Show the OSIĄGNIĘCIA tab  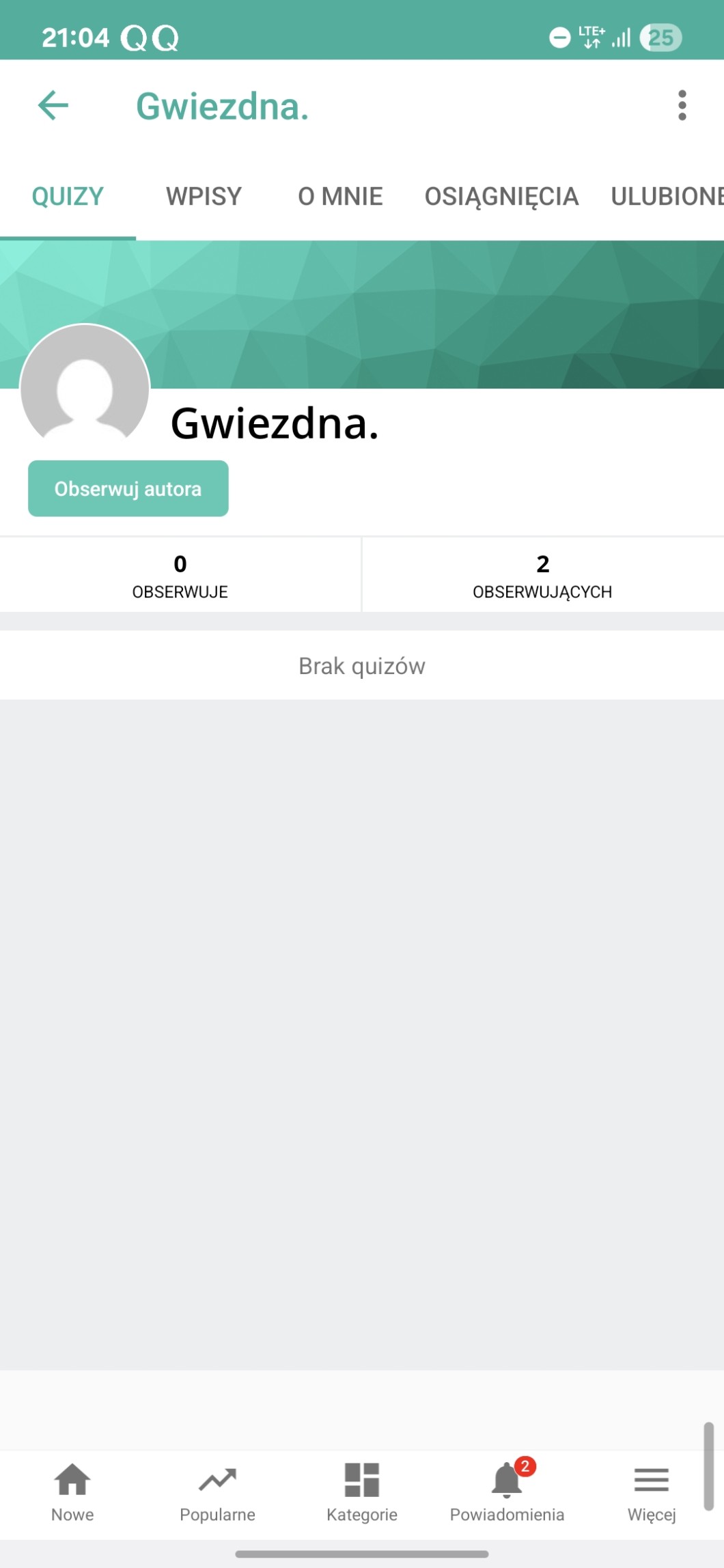tap(501, 197)
